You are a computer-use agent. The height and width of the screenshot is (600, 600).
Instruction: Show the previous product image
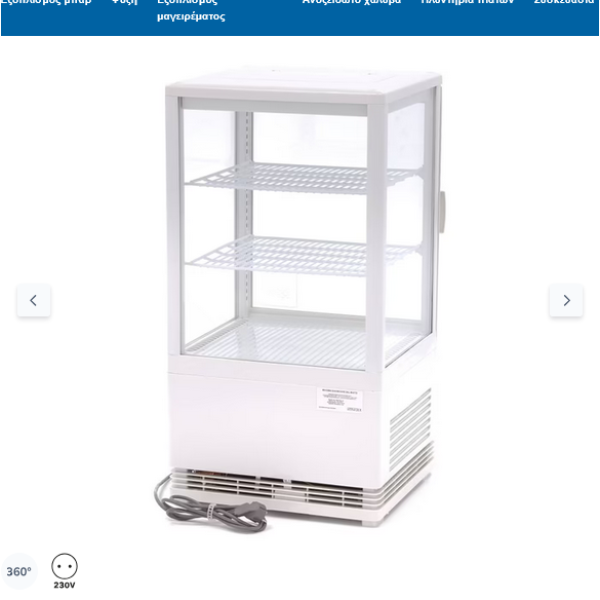(33, 300)
